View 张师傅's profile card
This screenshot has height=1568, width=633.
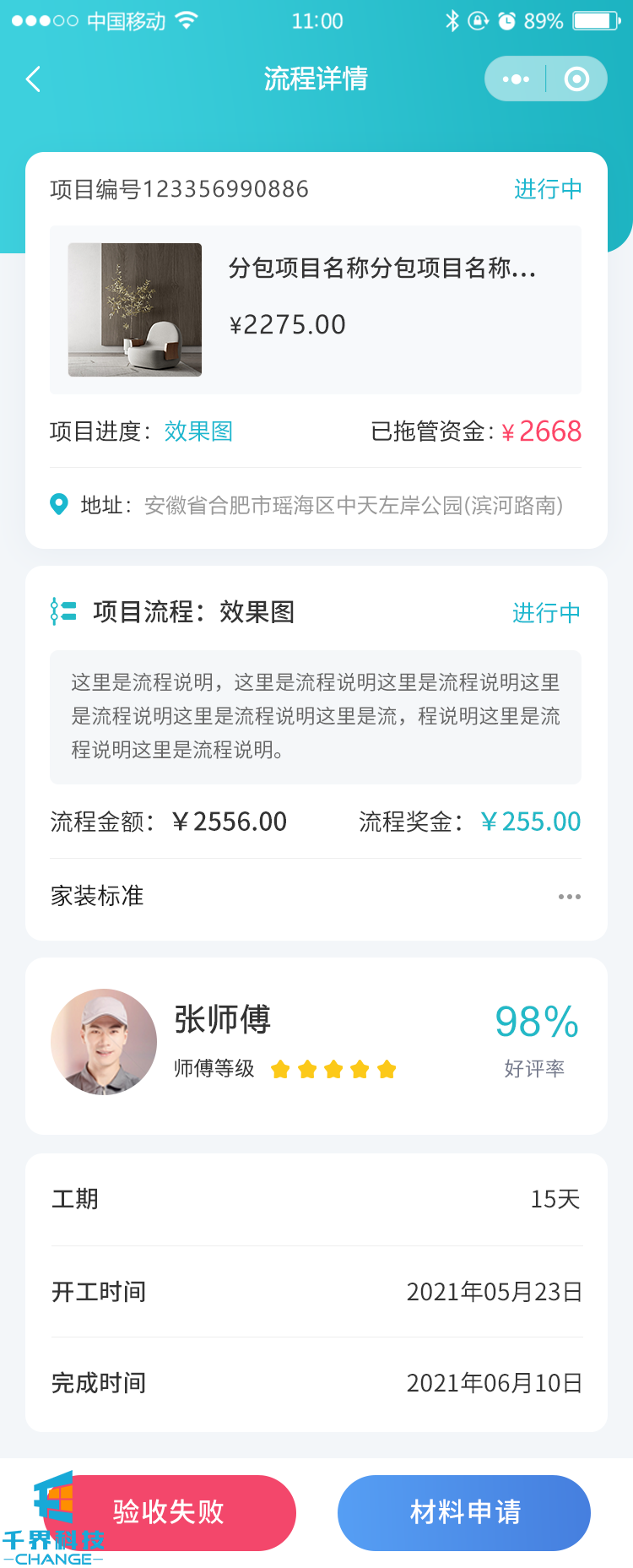click(x=316, y=1045)
